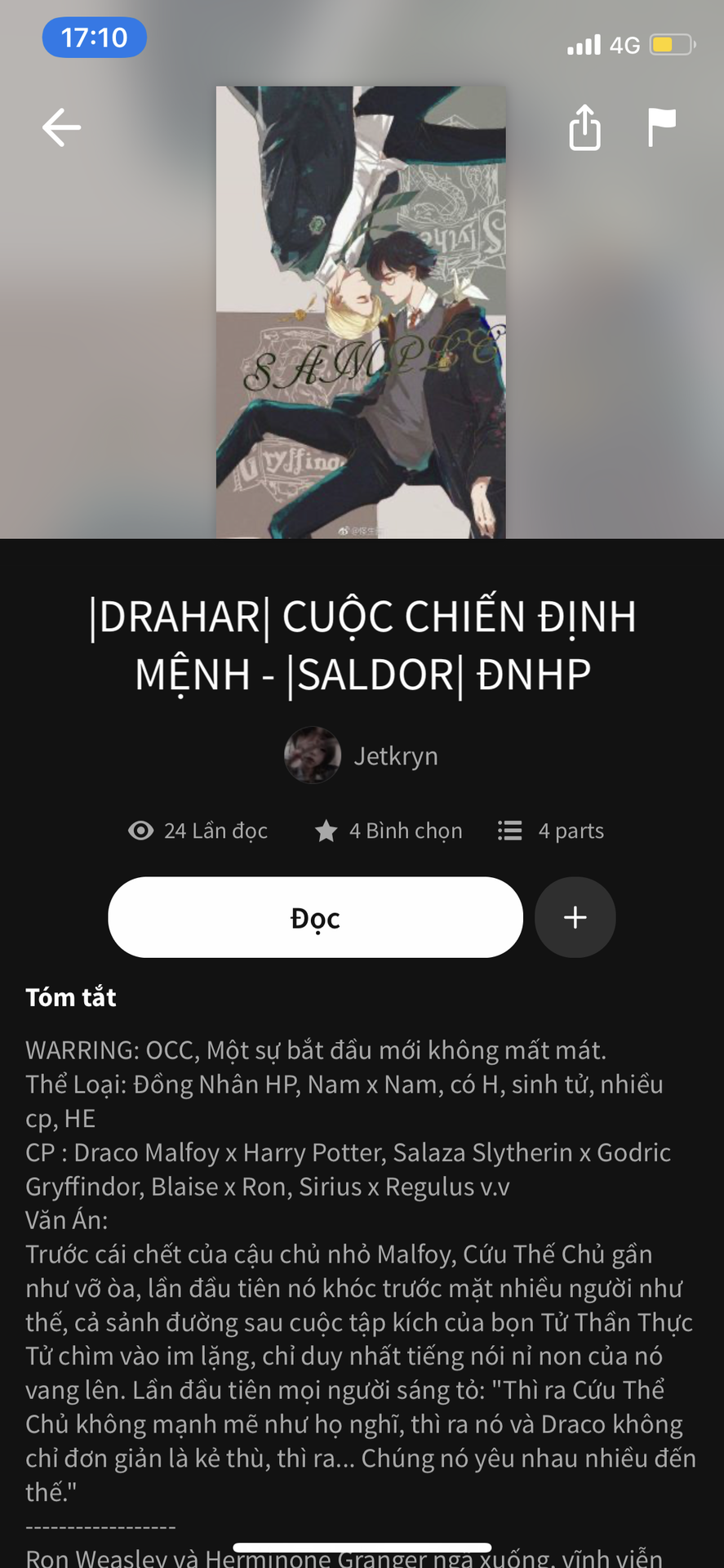Add story to library with plus button
The image size is (724, 1568).
[x=575, y=917]
